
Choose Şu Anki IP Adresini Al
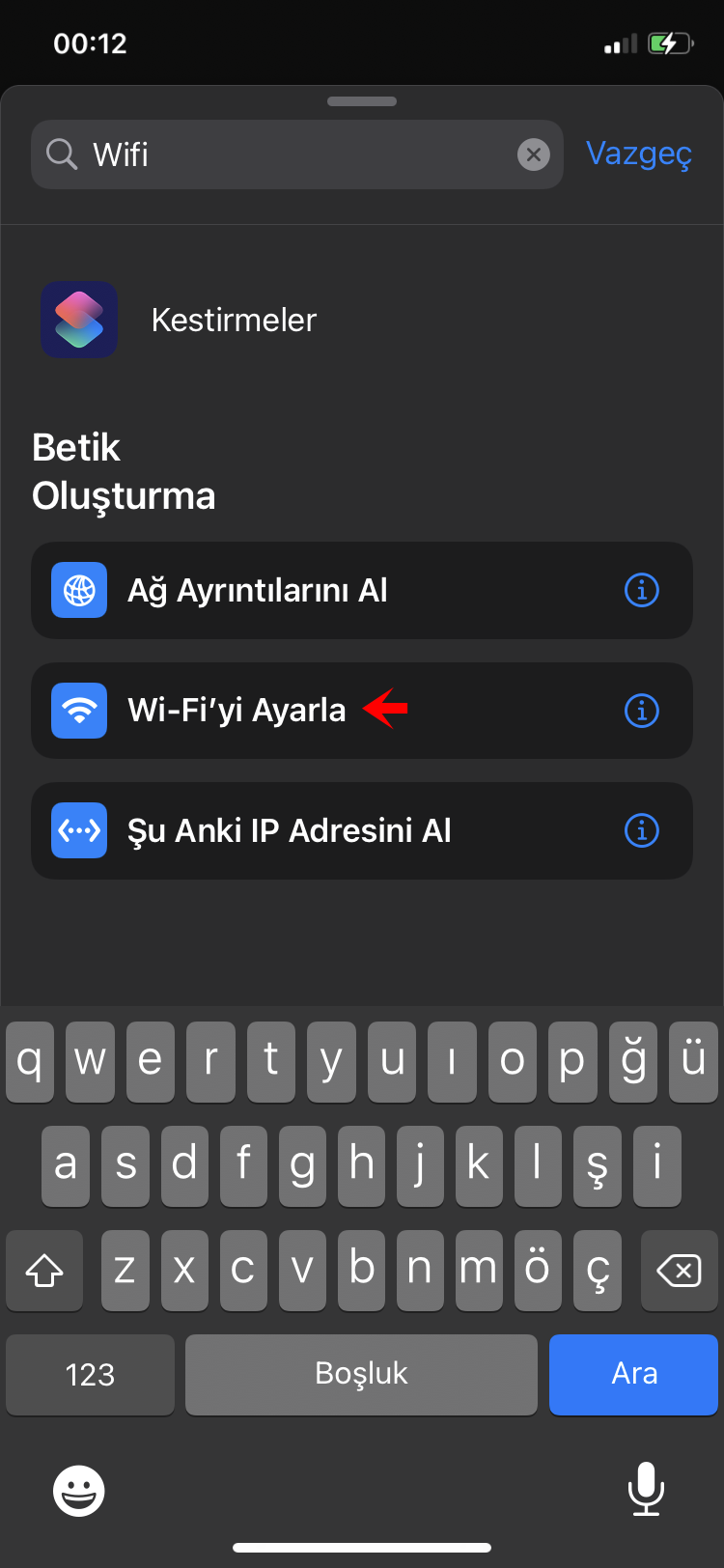362,830
